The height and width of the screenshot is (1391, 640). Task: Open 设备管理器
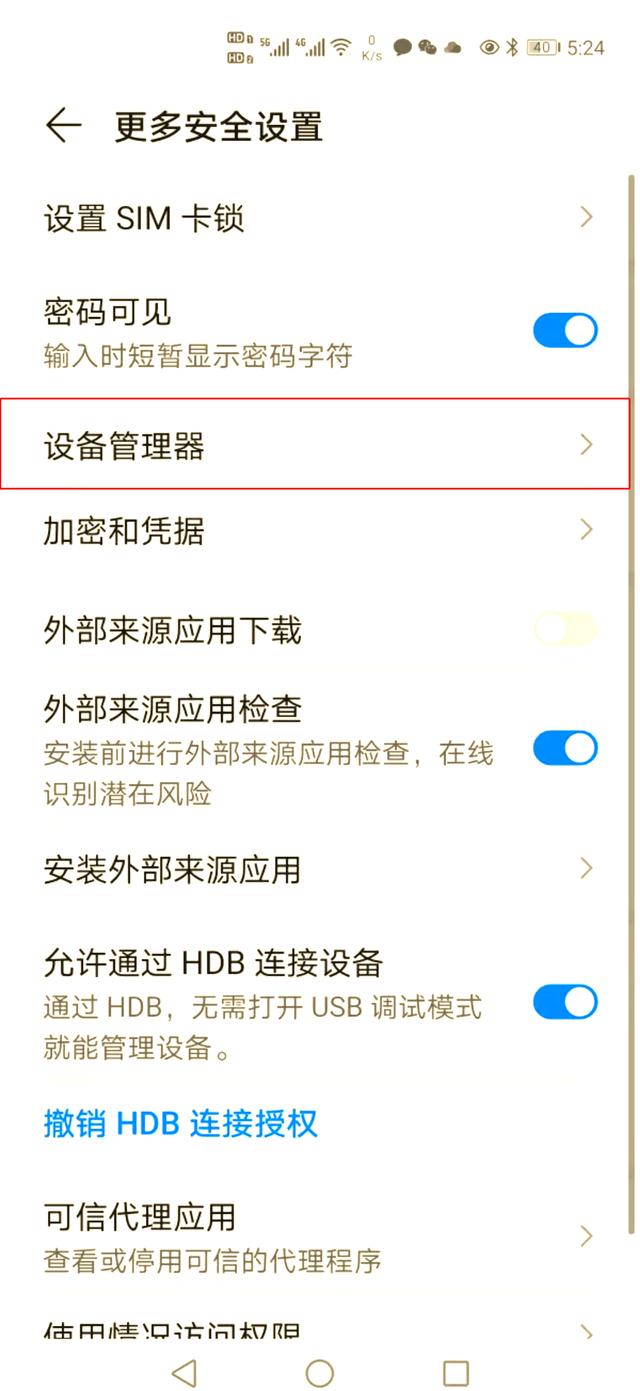point(316,444)
